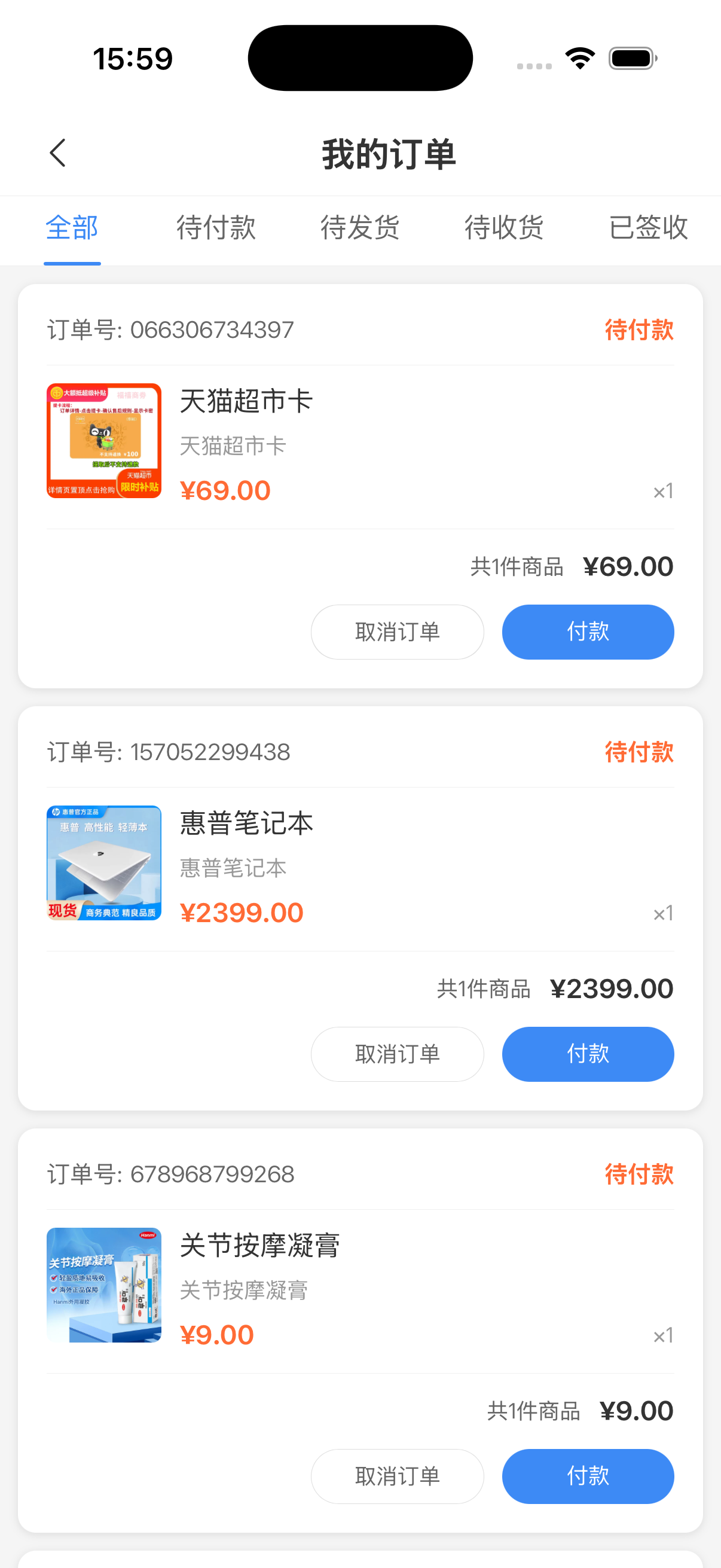
Task: Cancel the 惠普笔记本 order
Action: click(398, 1054)
